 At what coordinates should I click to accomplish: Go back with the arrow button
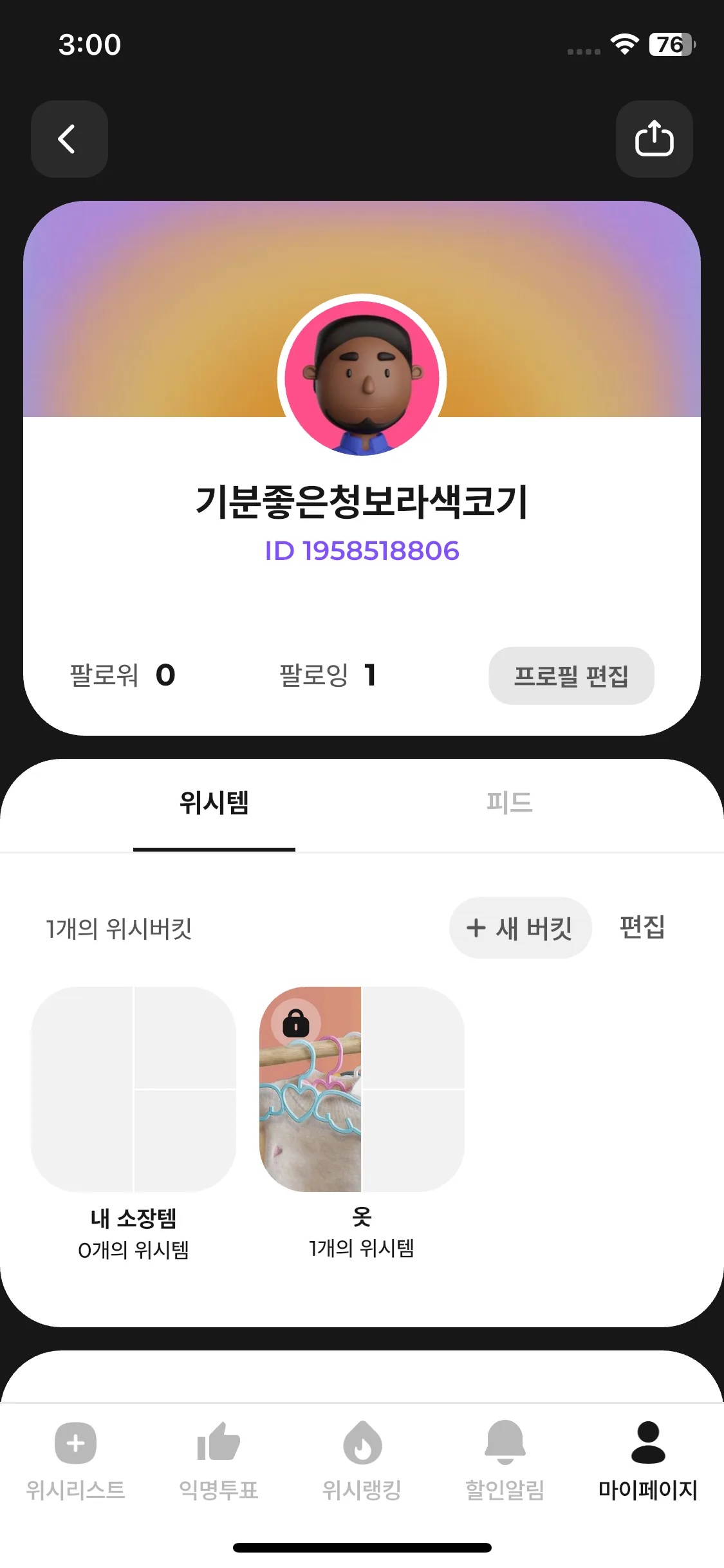click(69, 139)
